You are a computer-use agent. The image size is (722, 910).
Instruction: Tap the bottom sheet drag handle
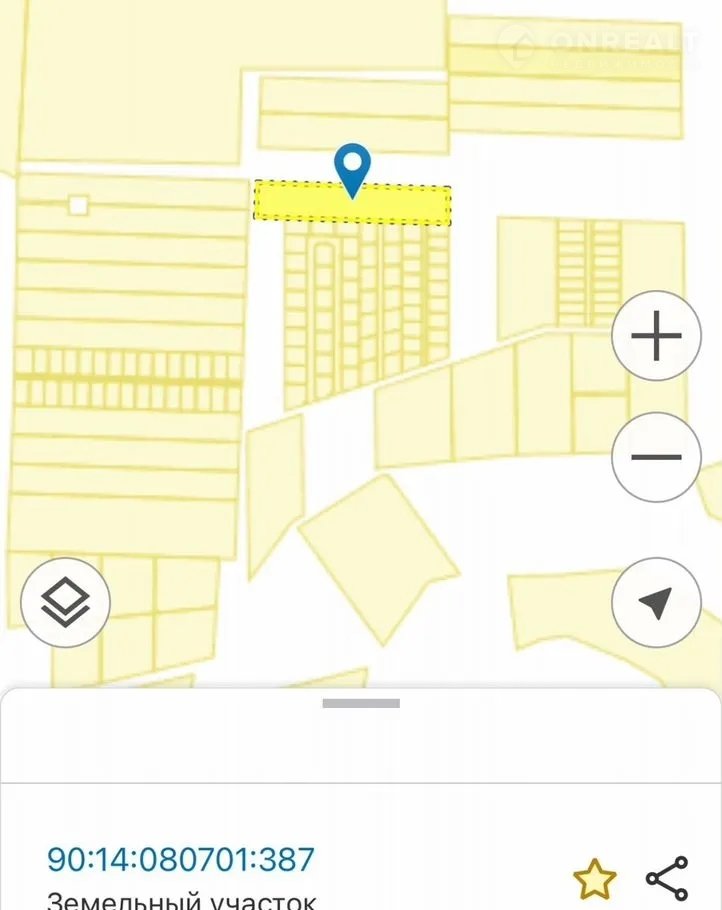click(361, 703)
